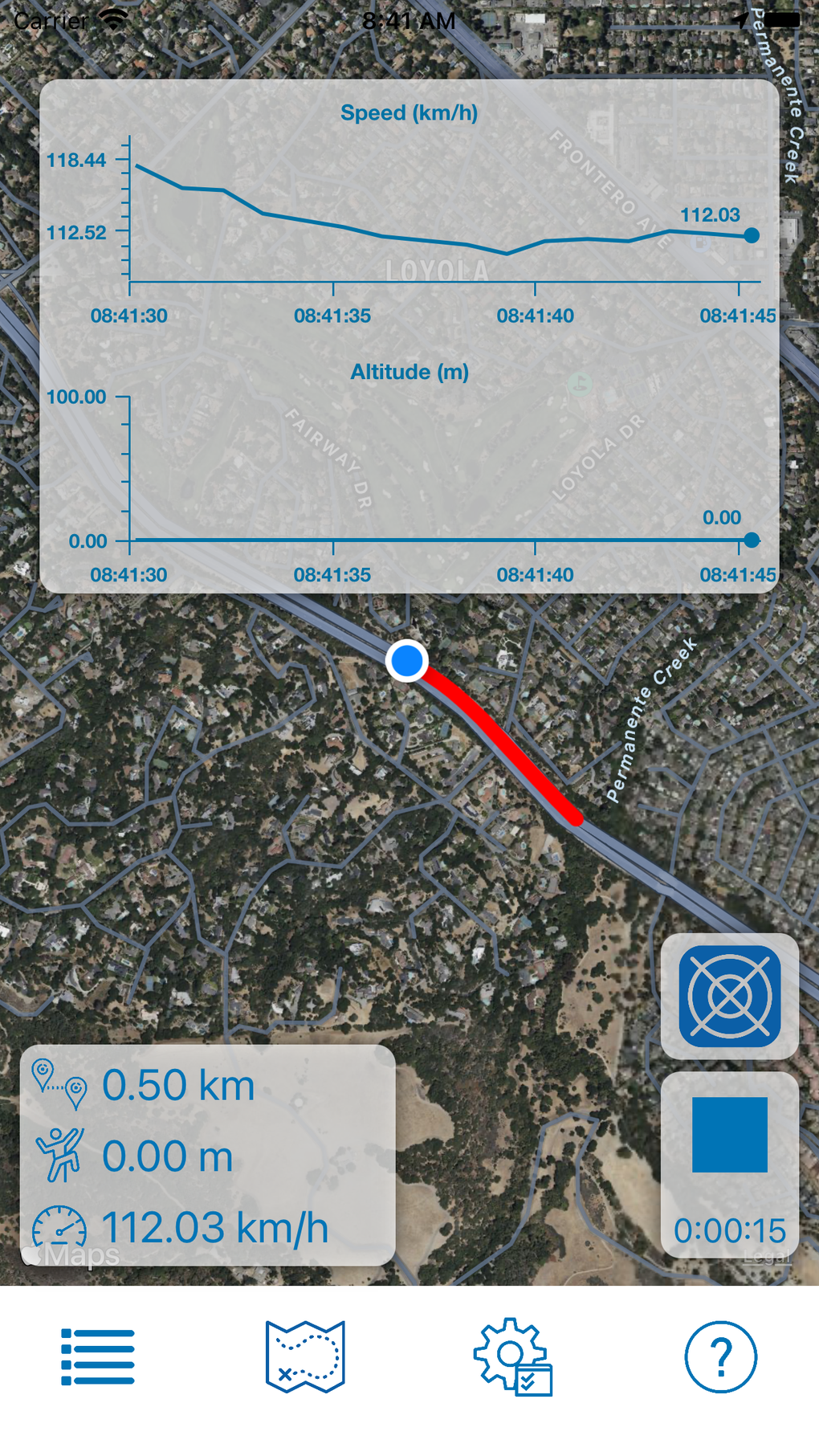The image size is (819, 1456).
Task: Open the recorded tracks list
Action: coord(98,1356)
